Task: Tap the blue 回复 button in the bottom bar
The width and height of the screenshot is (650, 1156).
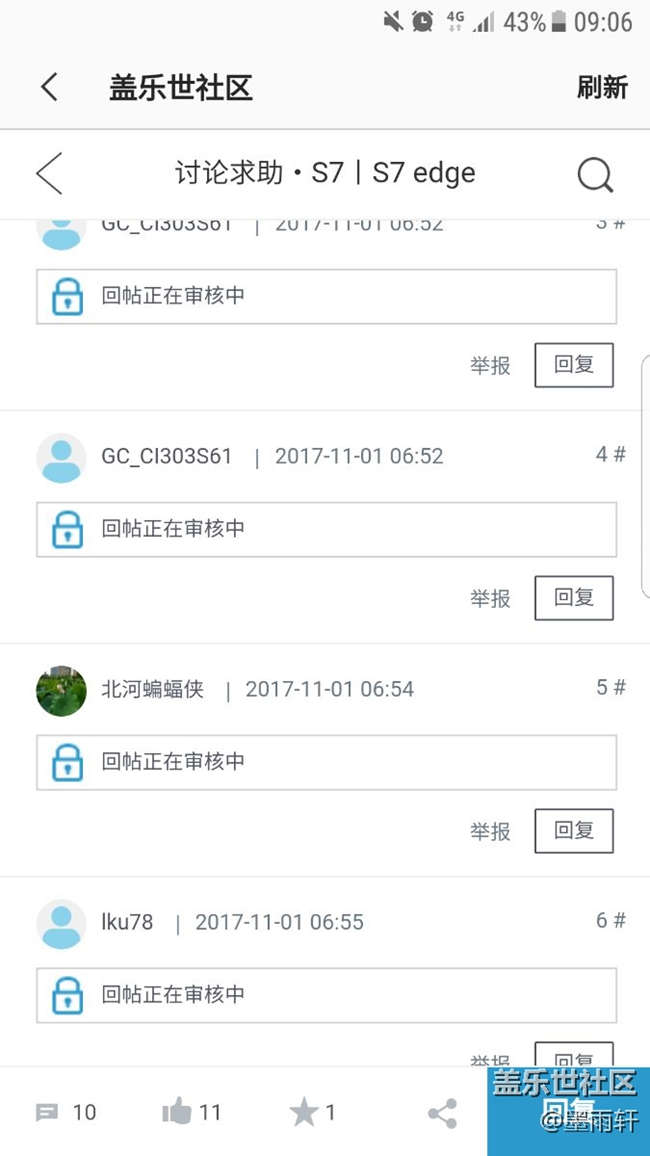Action: point(568,1111)
